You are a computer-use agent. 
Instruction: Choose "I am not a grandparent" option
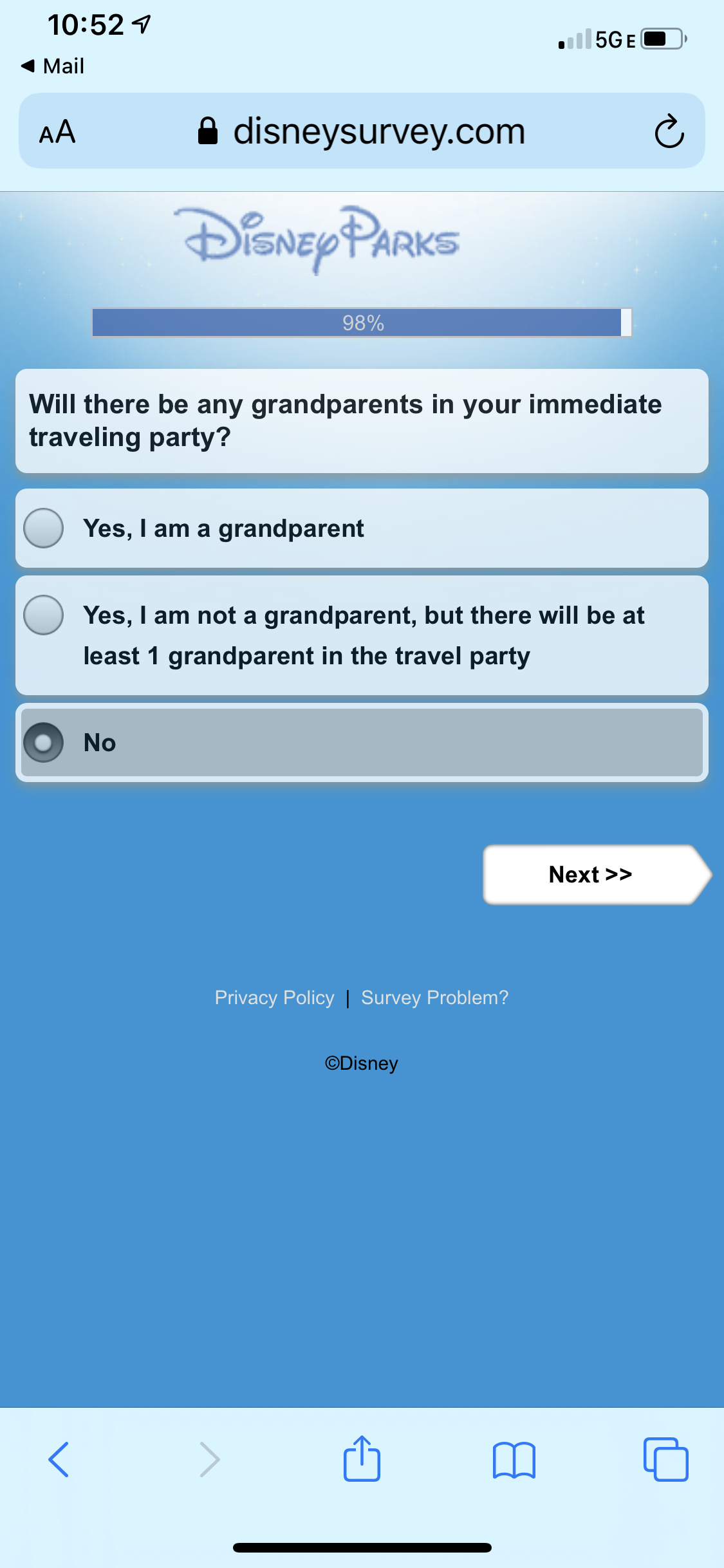[x=362, y=635]
